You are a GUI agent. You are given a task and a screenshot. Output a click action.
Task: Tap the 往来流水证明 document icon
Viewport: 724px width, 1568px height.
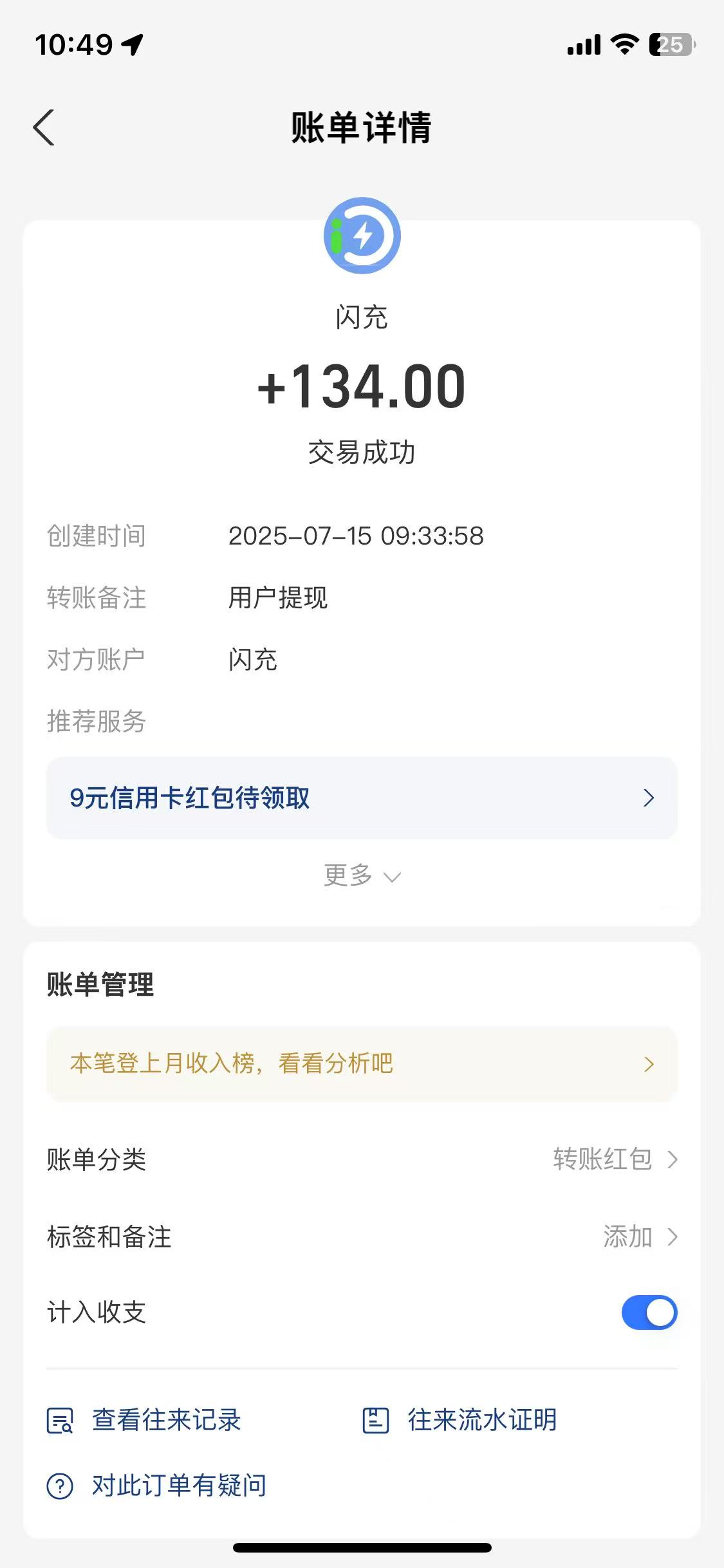click(x=377, y=1420)
